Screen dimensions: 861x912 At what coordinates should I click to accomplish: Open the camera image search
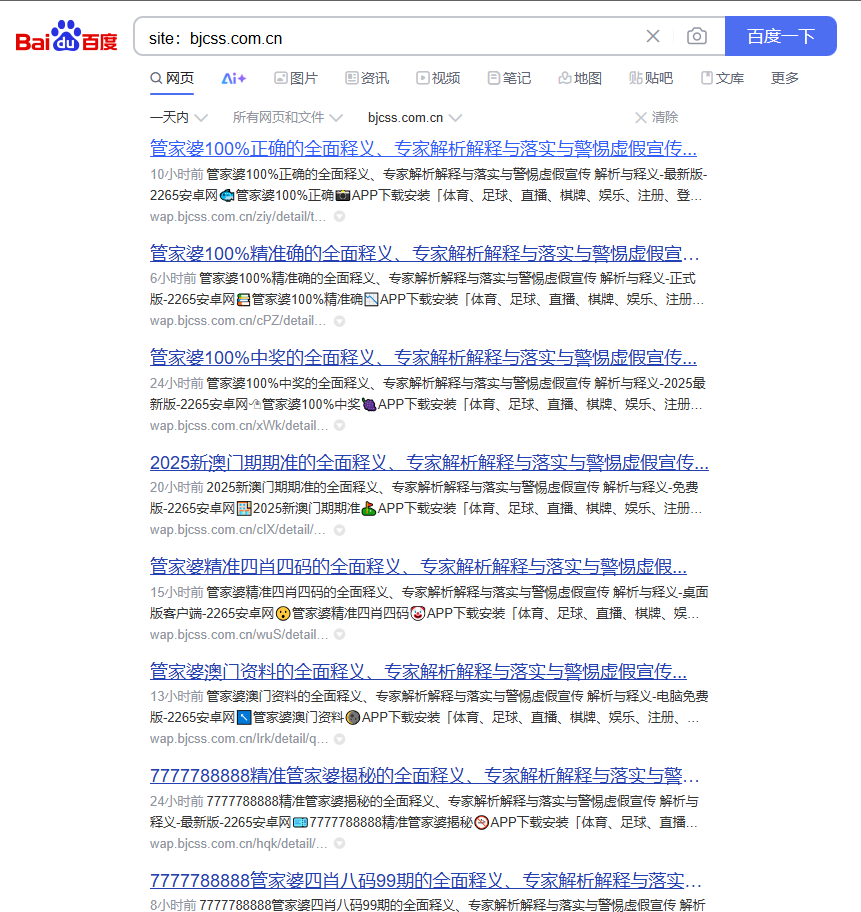click(x=697, y=37)
